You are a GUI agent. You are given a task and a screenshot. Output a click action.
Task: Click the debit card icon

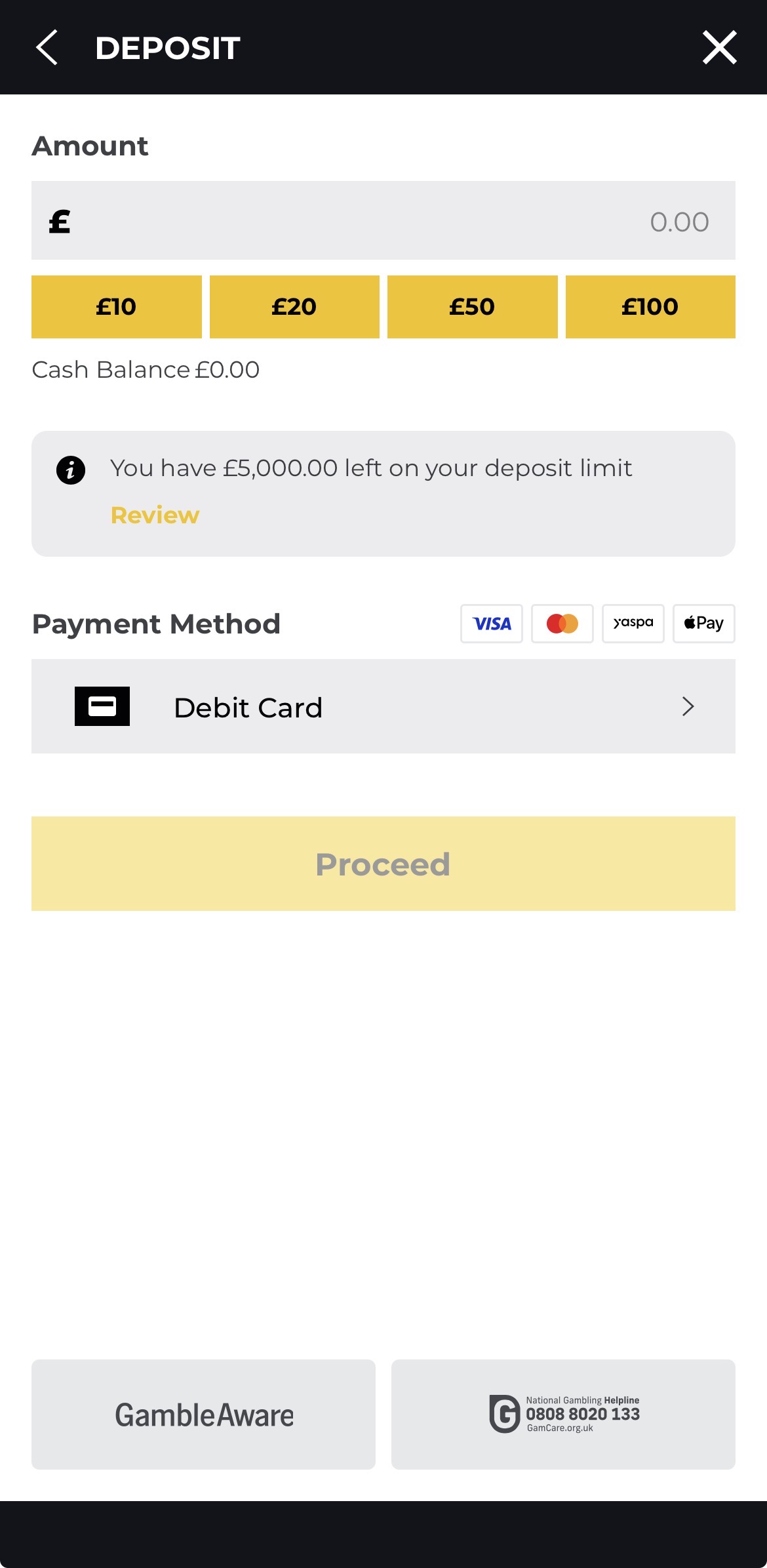[x=103, y=706]
